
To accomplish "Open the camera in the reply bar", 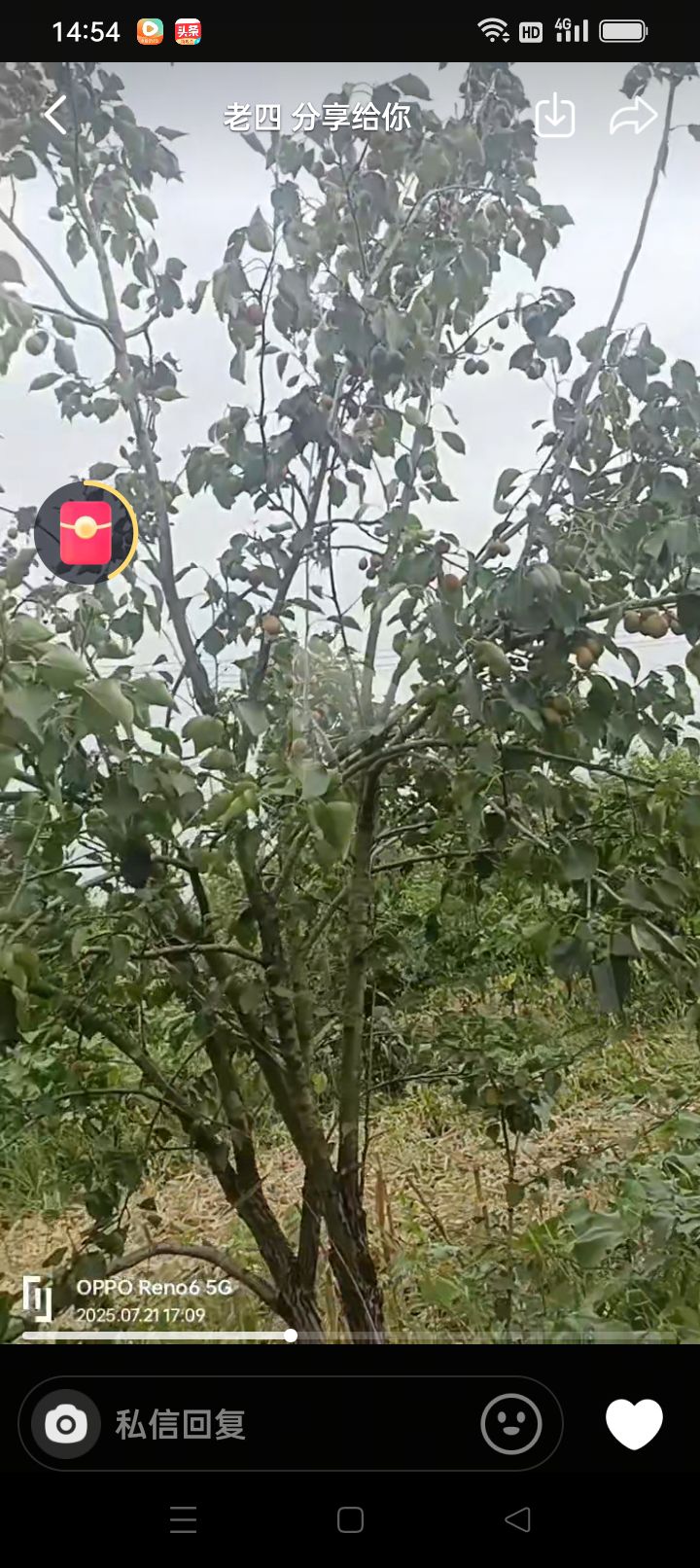I will (x=66, y=1425).
